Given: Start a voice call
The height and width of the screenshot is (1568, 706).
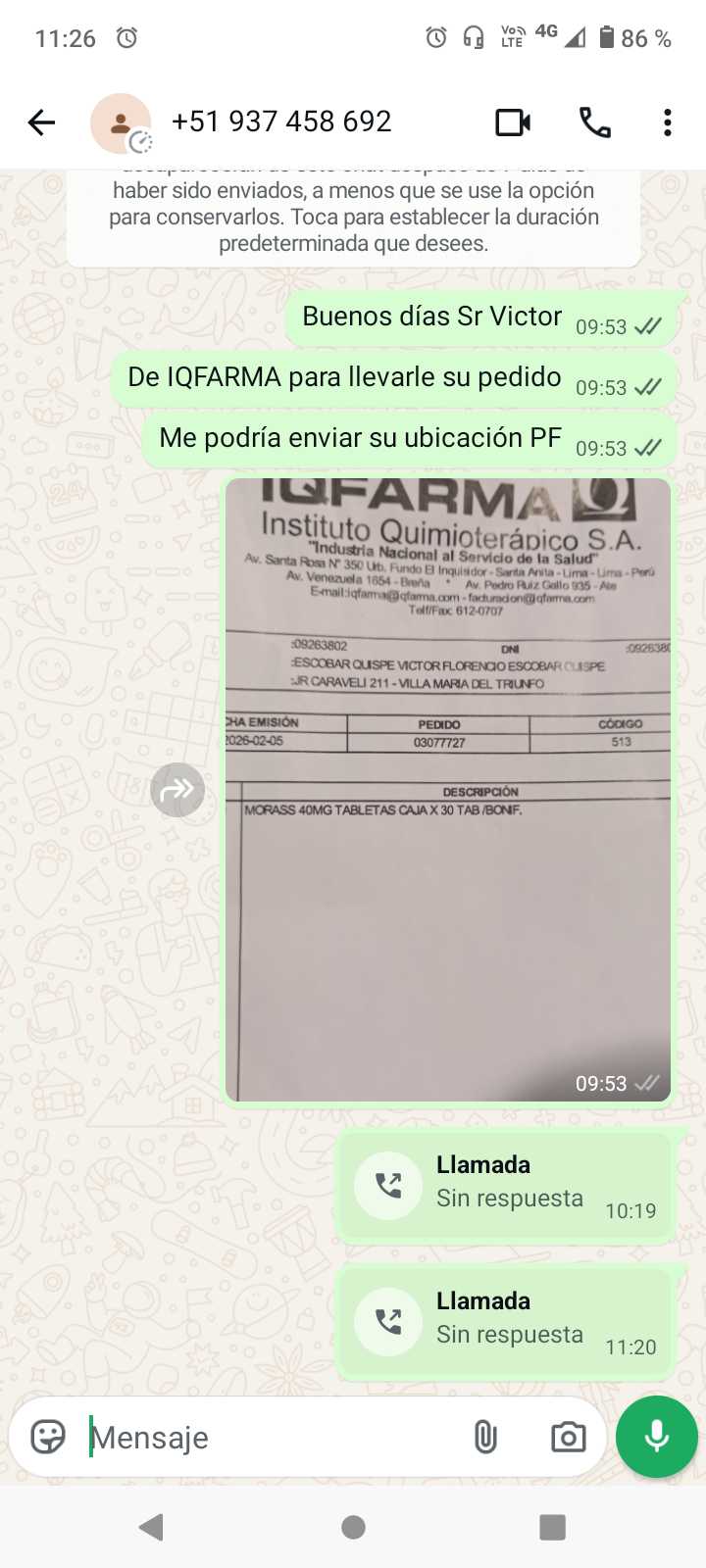Looking at the screenshot, I should point(595,122).
